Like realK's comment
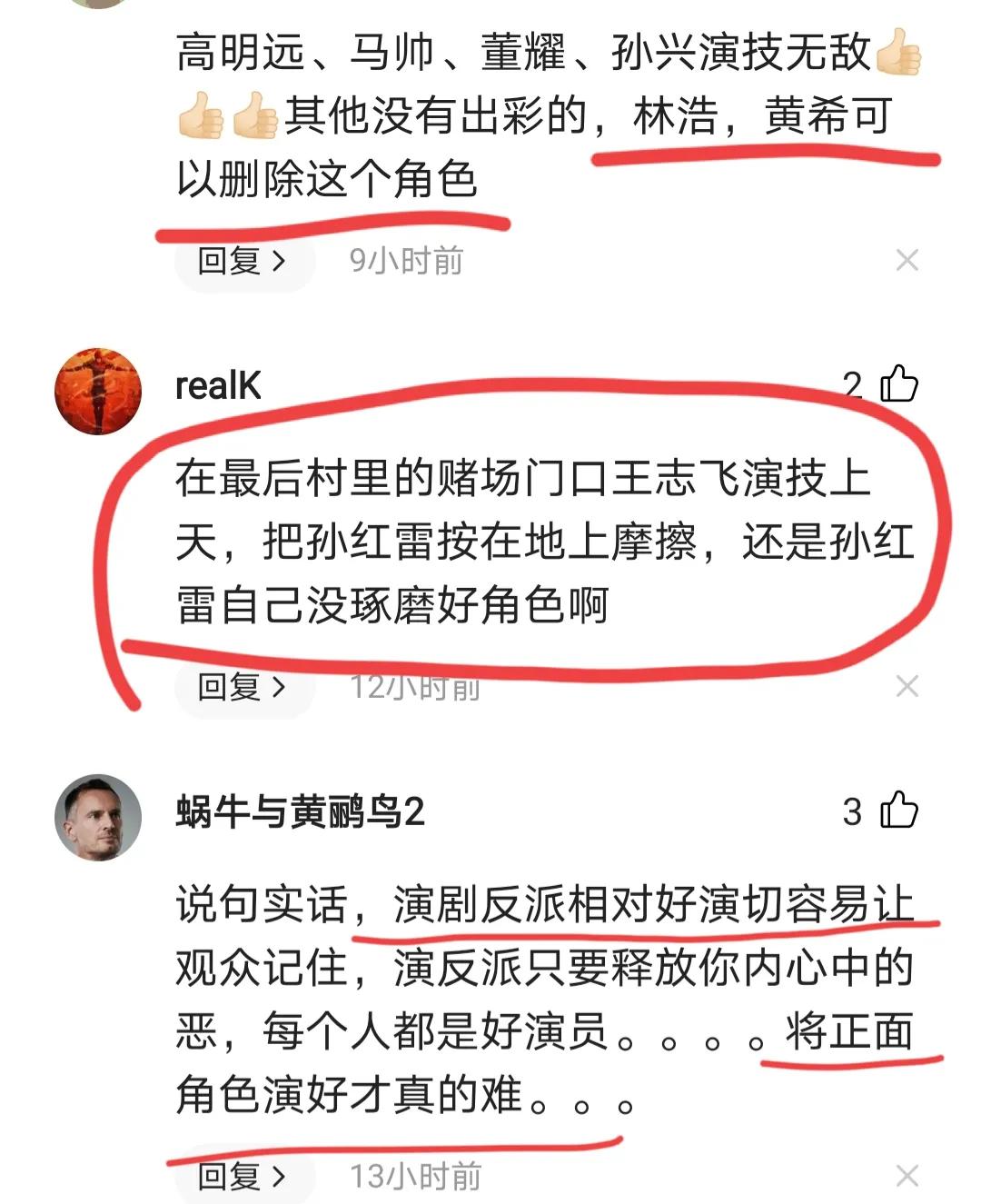The height and width of the screenshot is (1204, 981). pyautogui.click(x=898, y=384)
